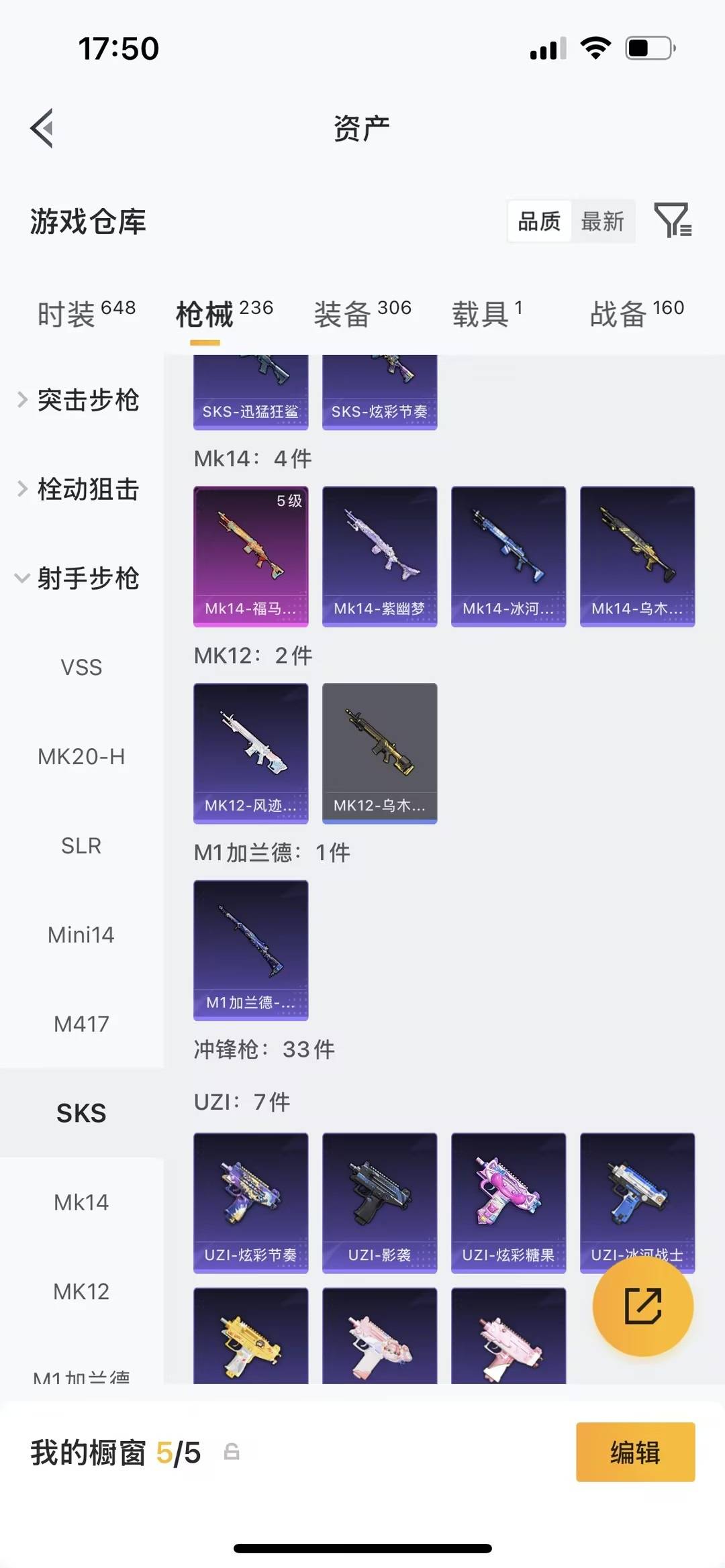The height and width of the screenshot is (1568, 725).
Task: Select VSS in the sidebar
Action: point(81,667)
